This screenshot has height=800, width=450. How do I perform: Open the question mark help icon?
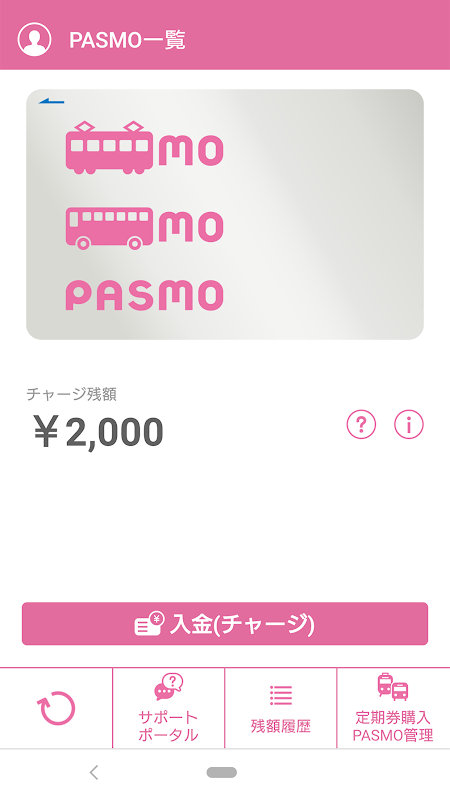pos(361,424)
